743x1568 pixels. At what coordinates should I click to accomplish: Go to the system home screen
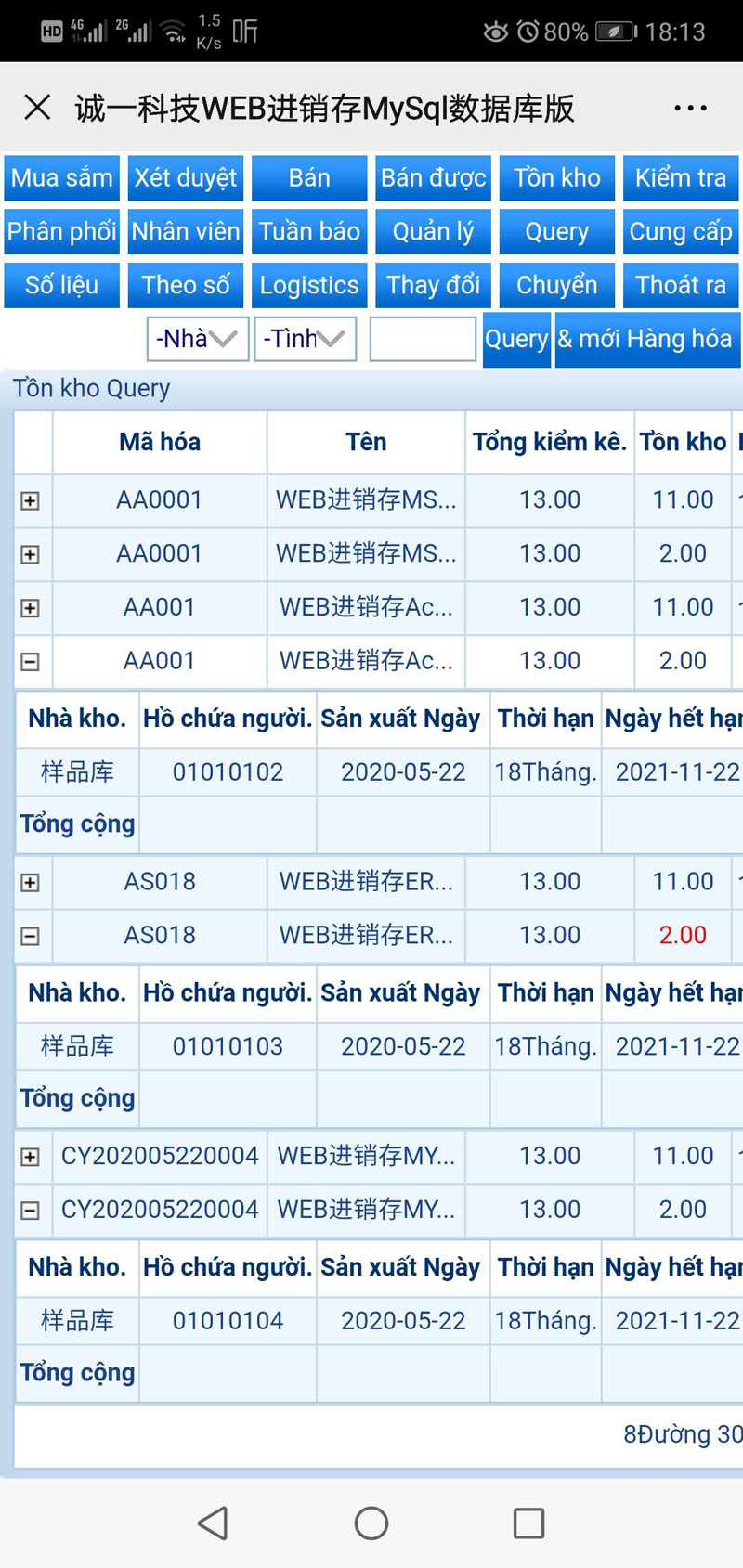pos(371,1523)
